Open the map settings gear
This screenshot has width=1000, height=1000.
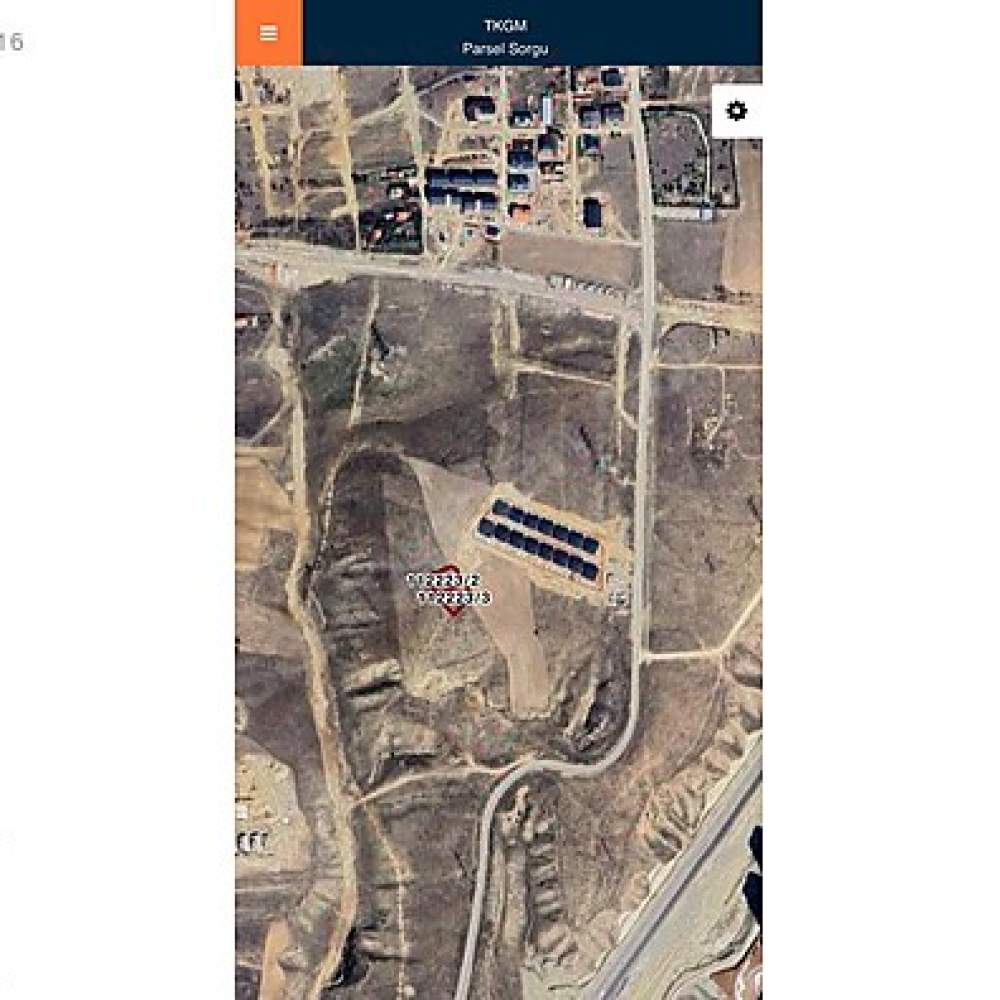737,111
